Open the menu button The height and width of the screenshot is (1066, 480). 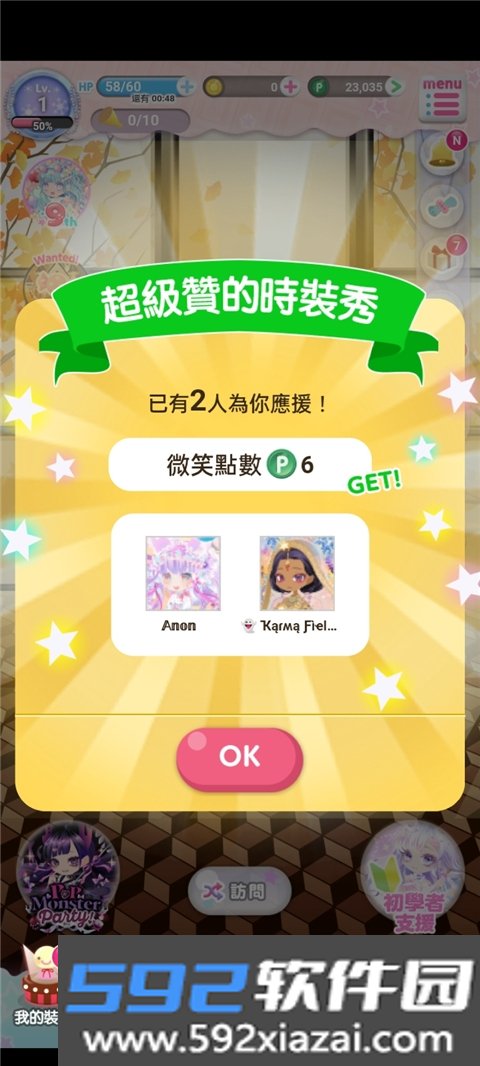click(442, 99)
